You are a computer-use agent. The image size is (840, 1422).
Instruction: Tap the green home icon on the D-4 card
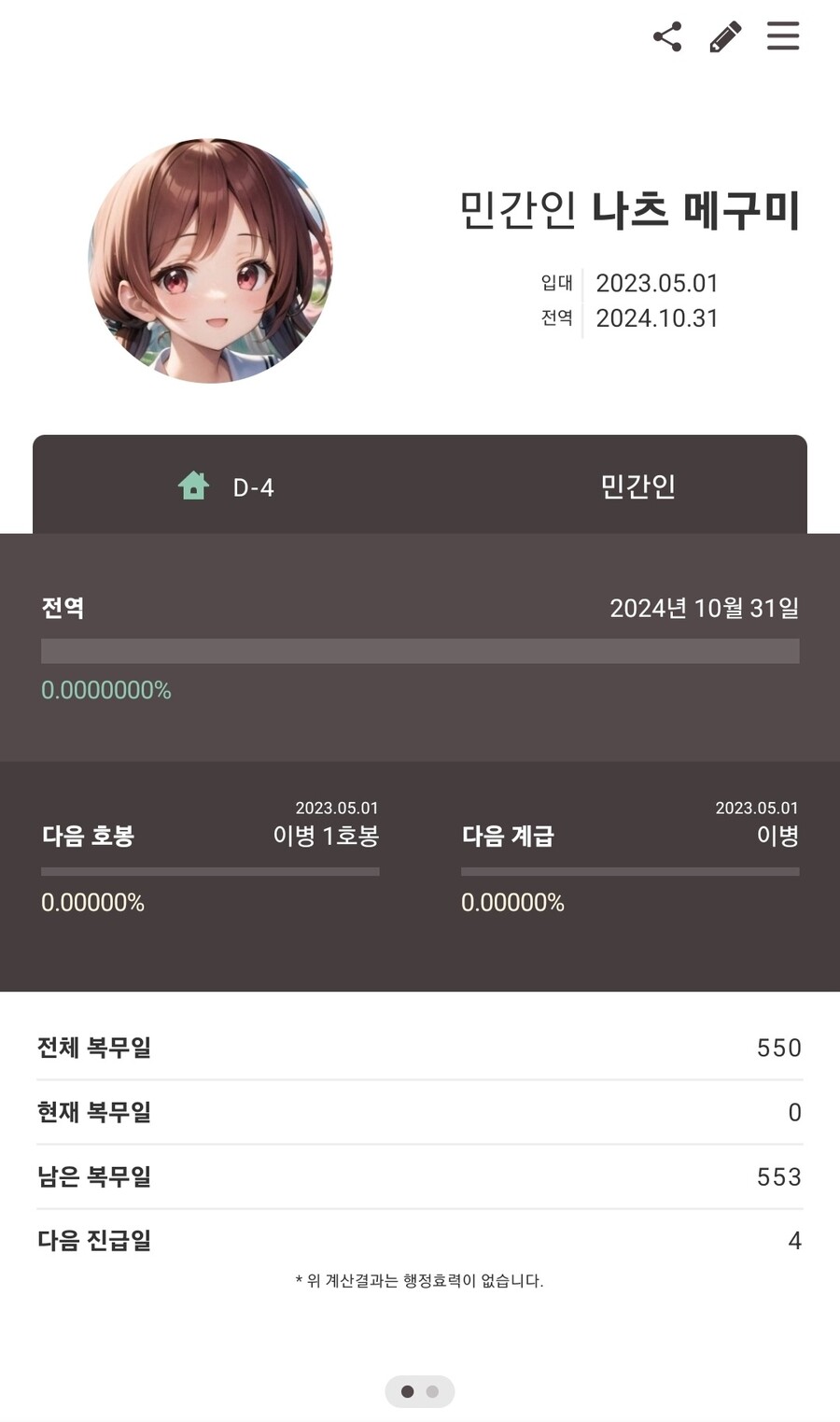(x=192, y=485)
